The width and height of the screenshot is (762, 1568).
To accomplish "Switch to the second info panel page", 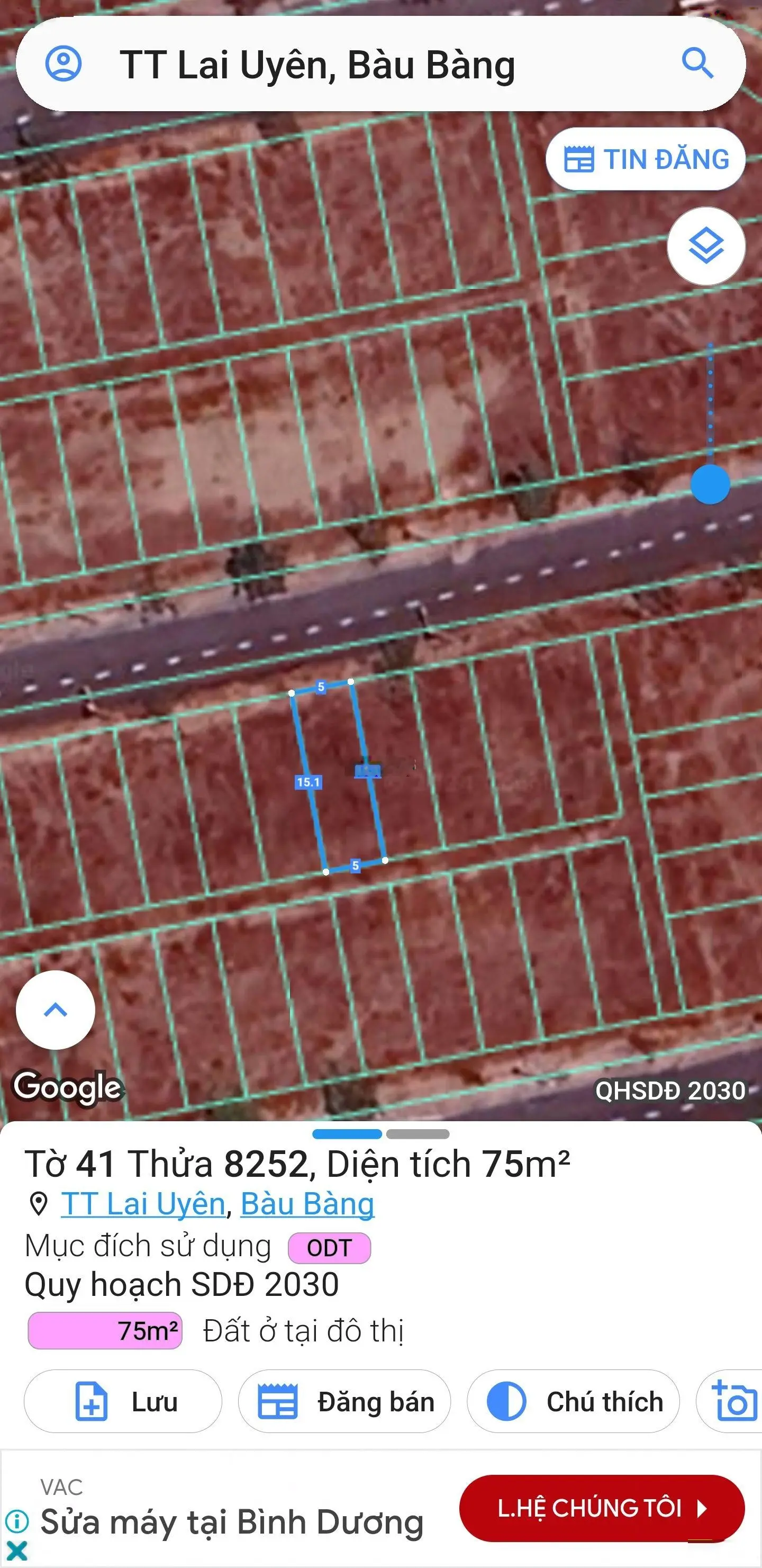I will pyautogui.click(x=418, y=1134).
